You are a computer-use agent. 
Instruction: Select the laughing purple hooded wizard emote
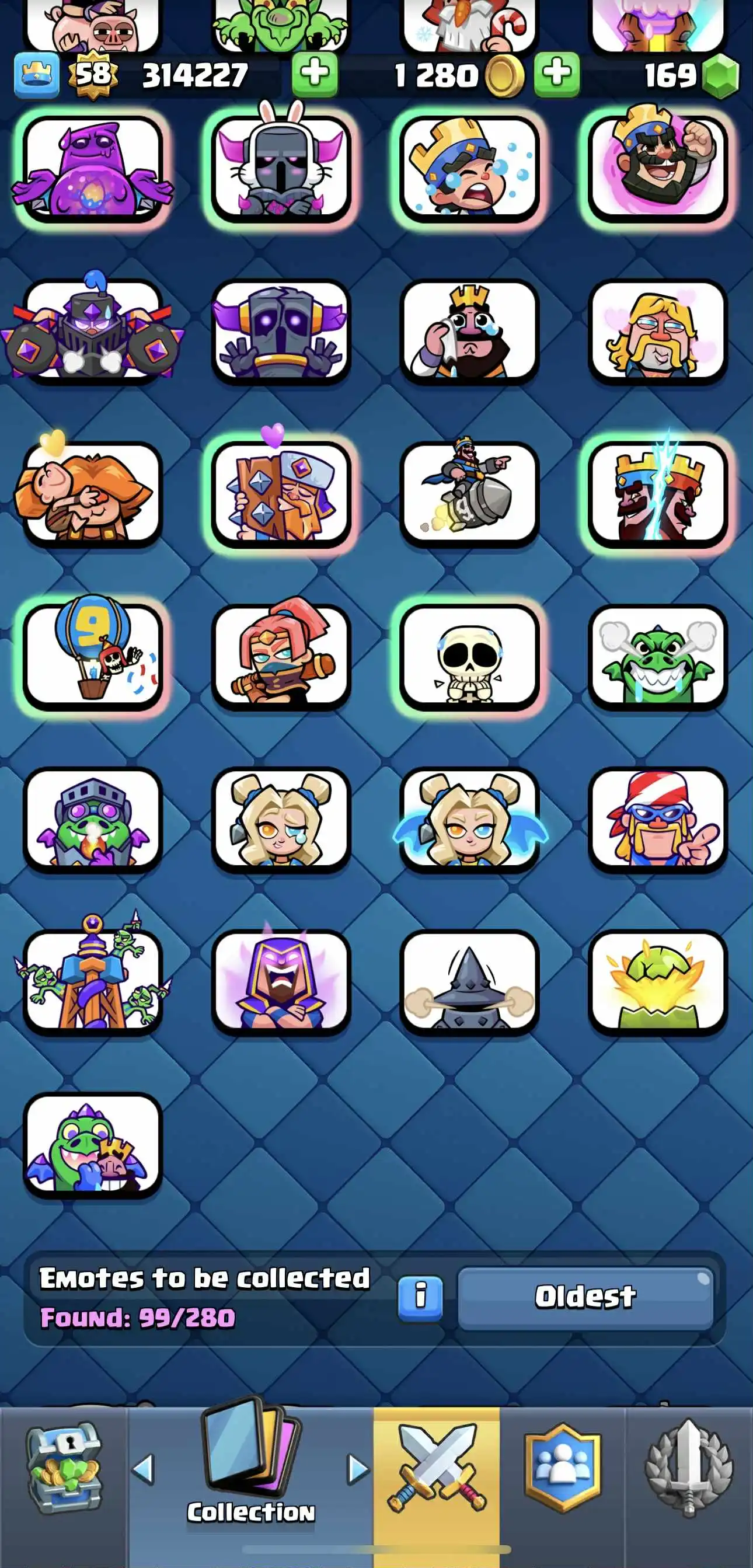tap(281, 981)
